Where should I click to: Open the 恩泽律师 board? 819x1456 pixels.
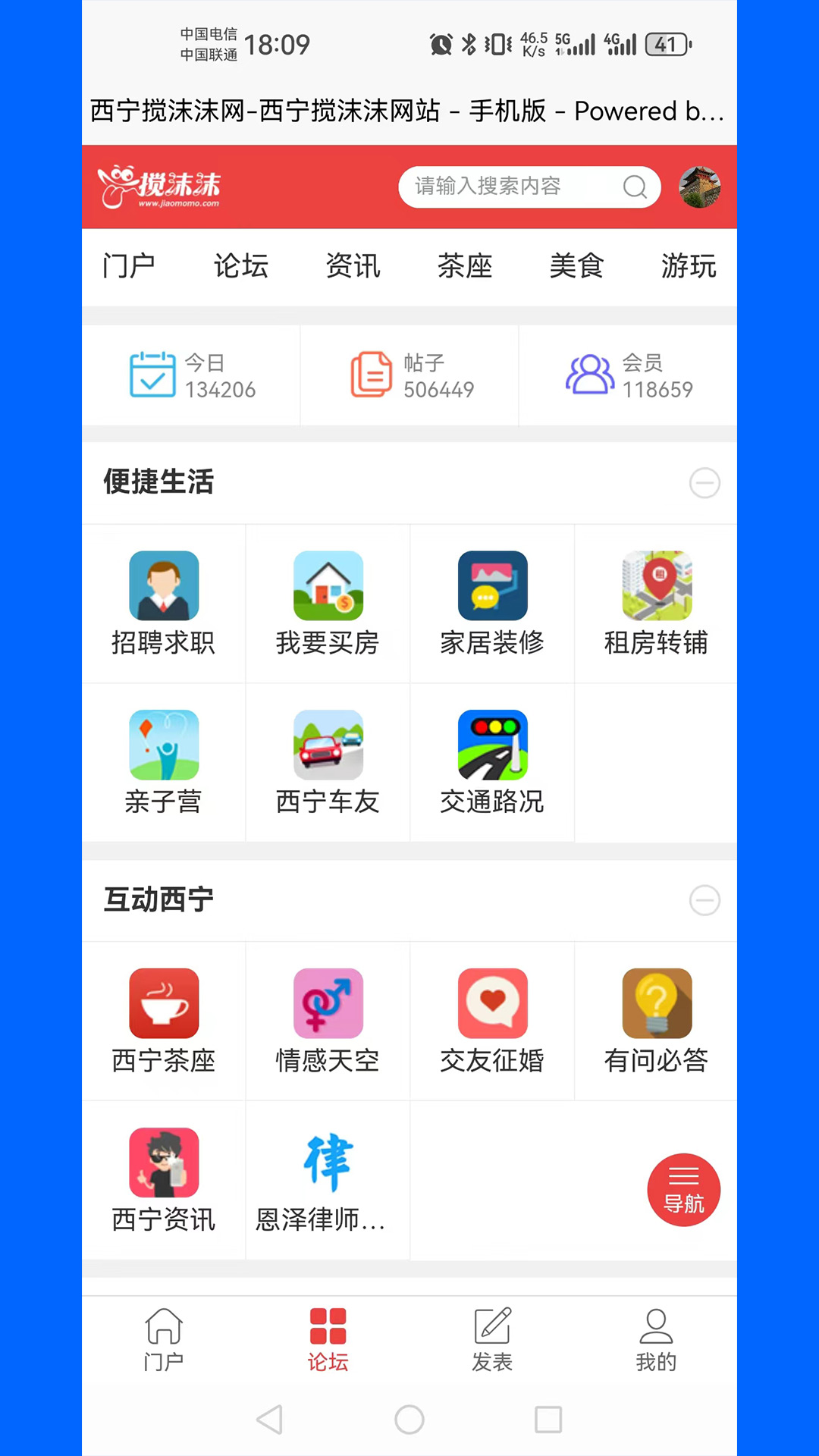pos(328,1181)
